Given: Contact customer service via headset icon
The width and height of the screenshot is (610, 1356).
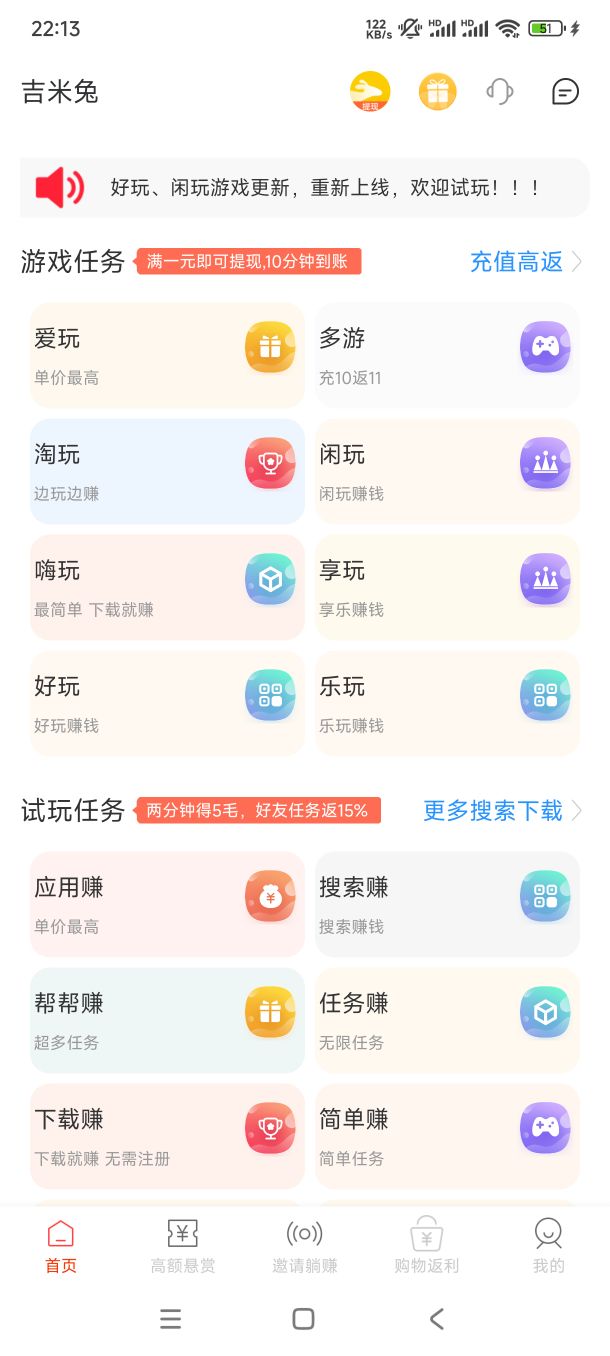Looking at the screenshot, I should (x=500, y=92).
